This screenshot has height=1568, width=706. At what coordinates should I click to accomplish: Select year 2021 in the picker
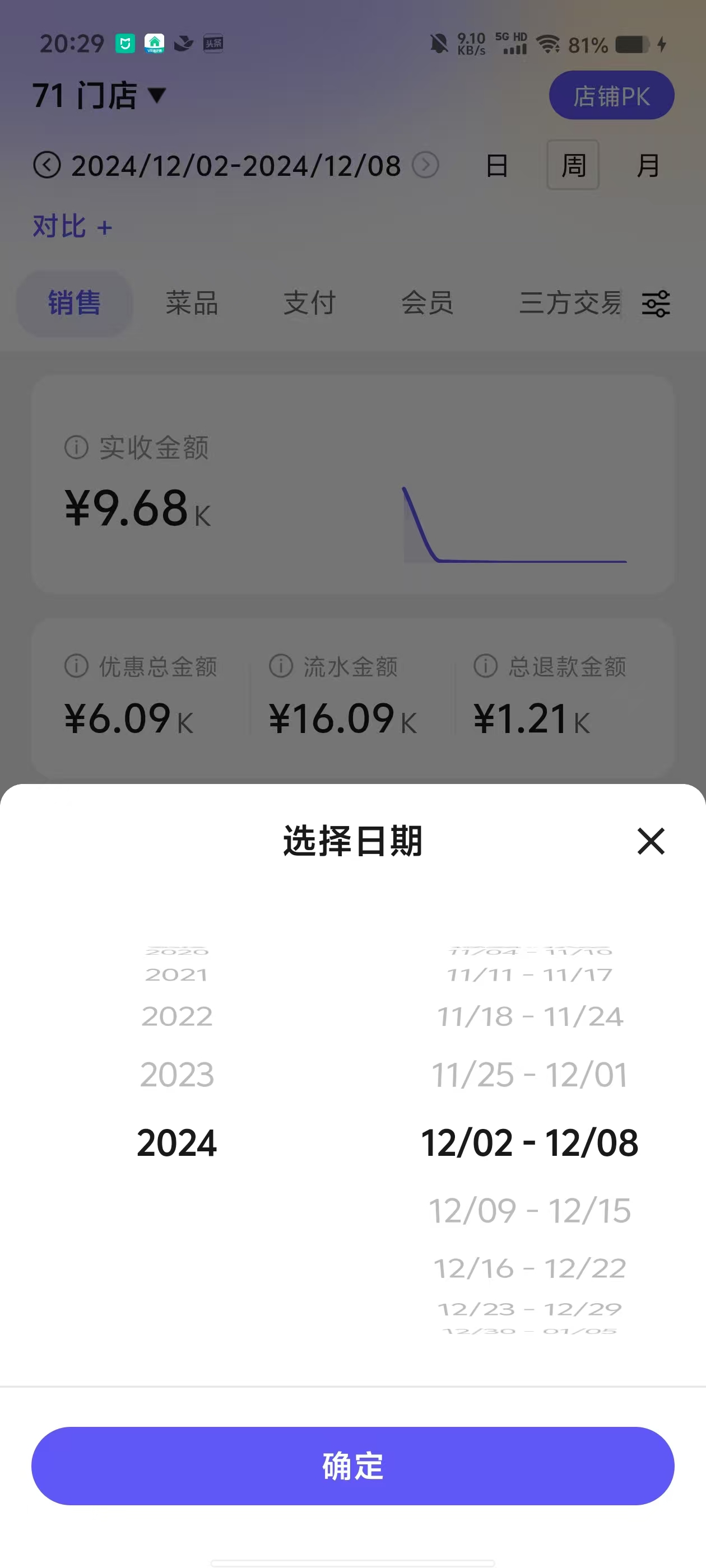177,974
